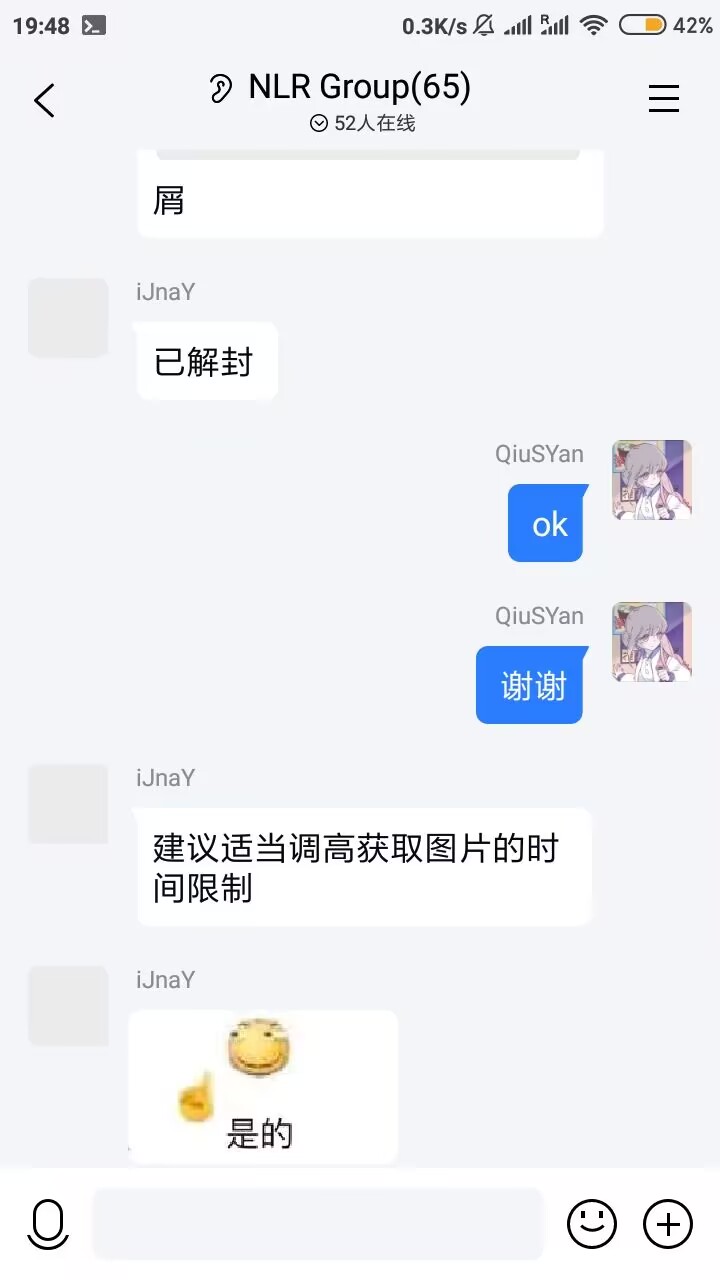Select the '建议适当调高获取图片的时间限制' message
The width and height of the screenshot is (720, 1280).
[x=364, y=866]
